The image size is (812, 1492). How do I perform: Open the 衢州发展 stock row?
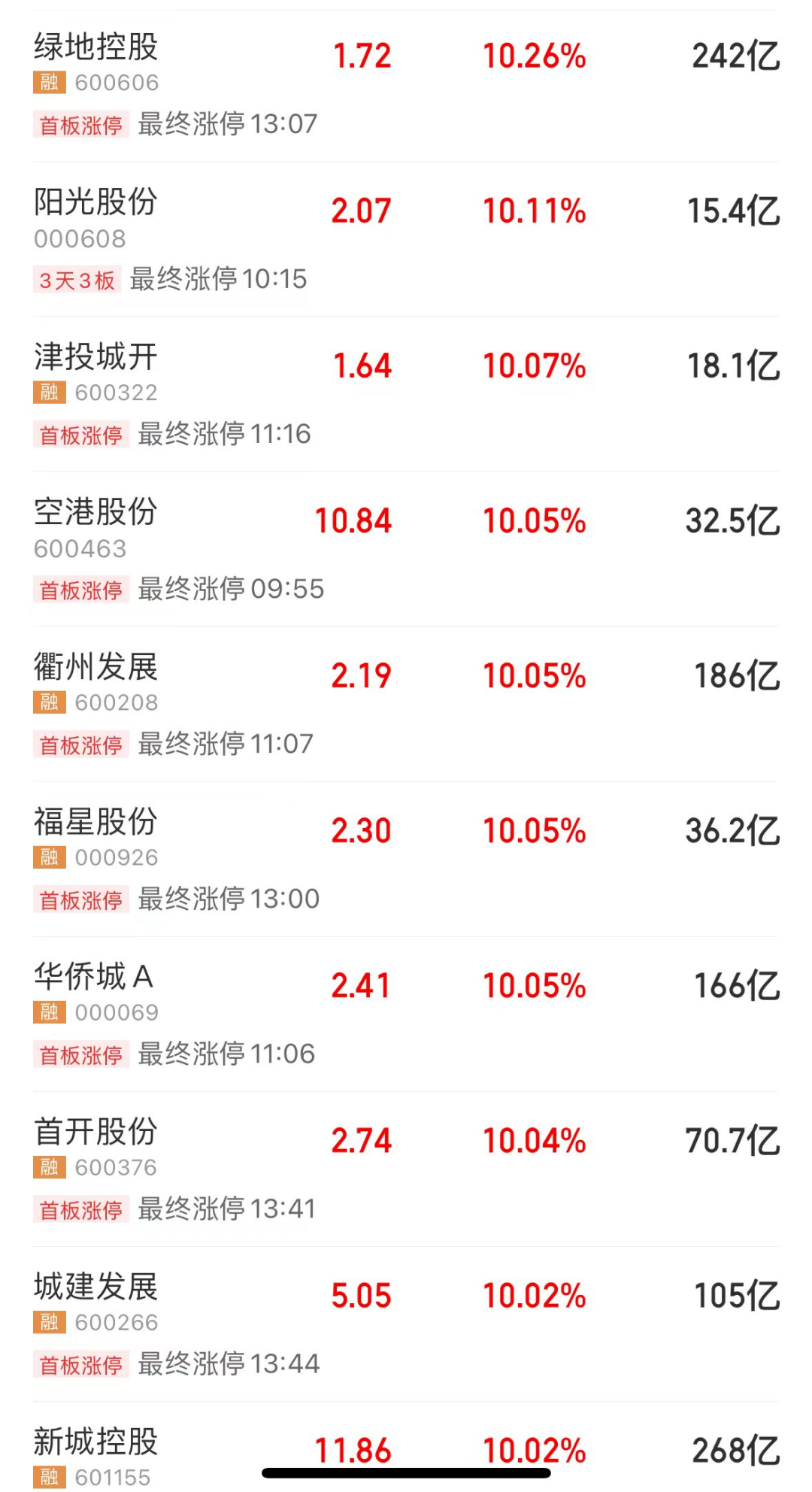pos(406,704)
